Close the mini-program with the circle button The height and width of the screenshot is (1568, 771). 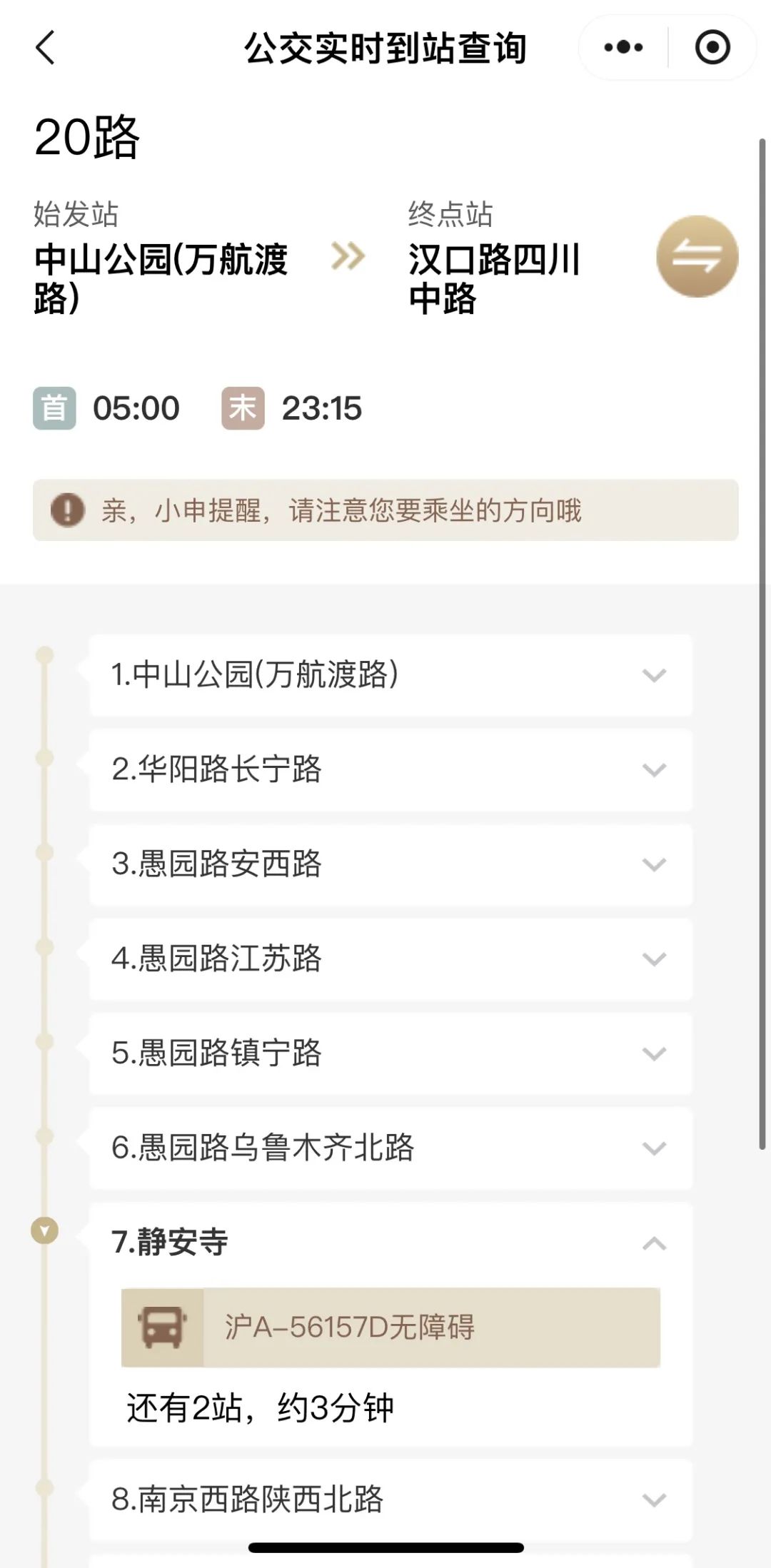[712, 48]
